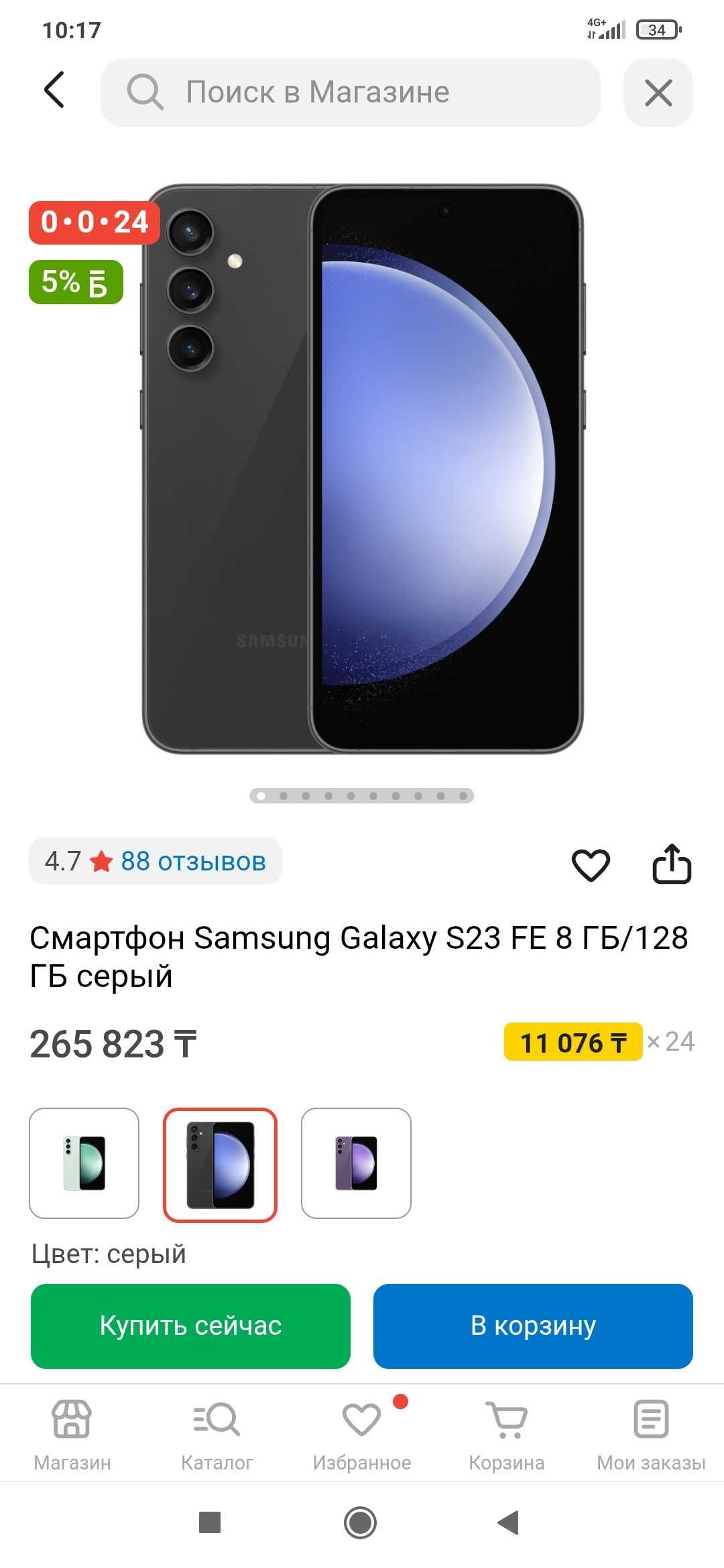The height and width of the screenshot is (1568, 724).
Task: Open the 88 отзывов reviews
Action: 193,861
